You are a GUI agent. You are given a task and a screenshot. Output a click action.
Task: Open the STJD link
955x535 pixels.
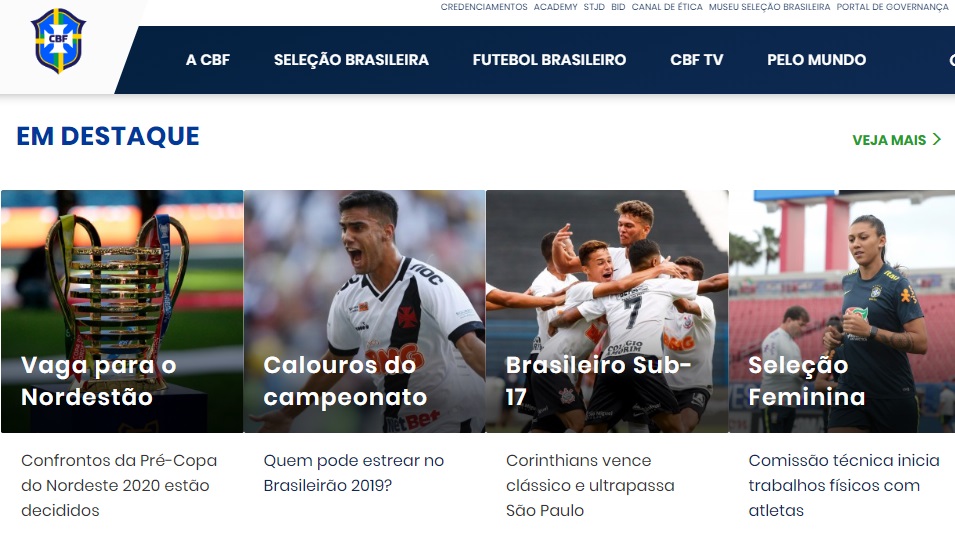coord(594,7)
